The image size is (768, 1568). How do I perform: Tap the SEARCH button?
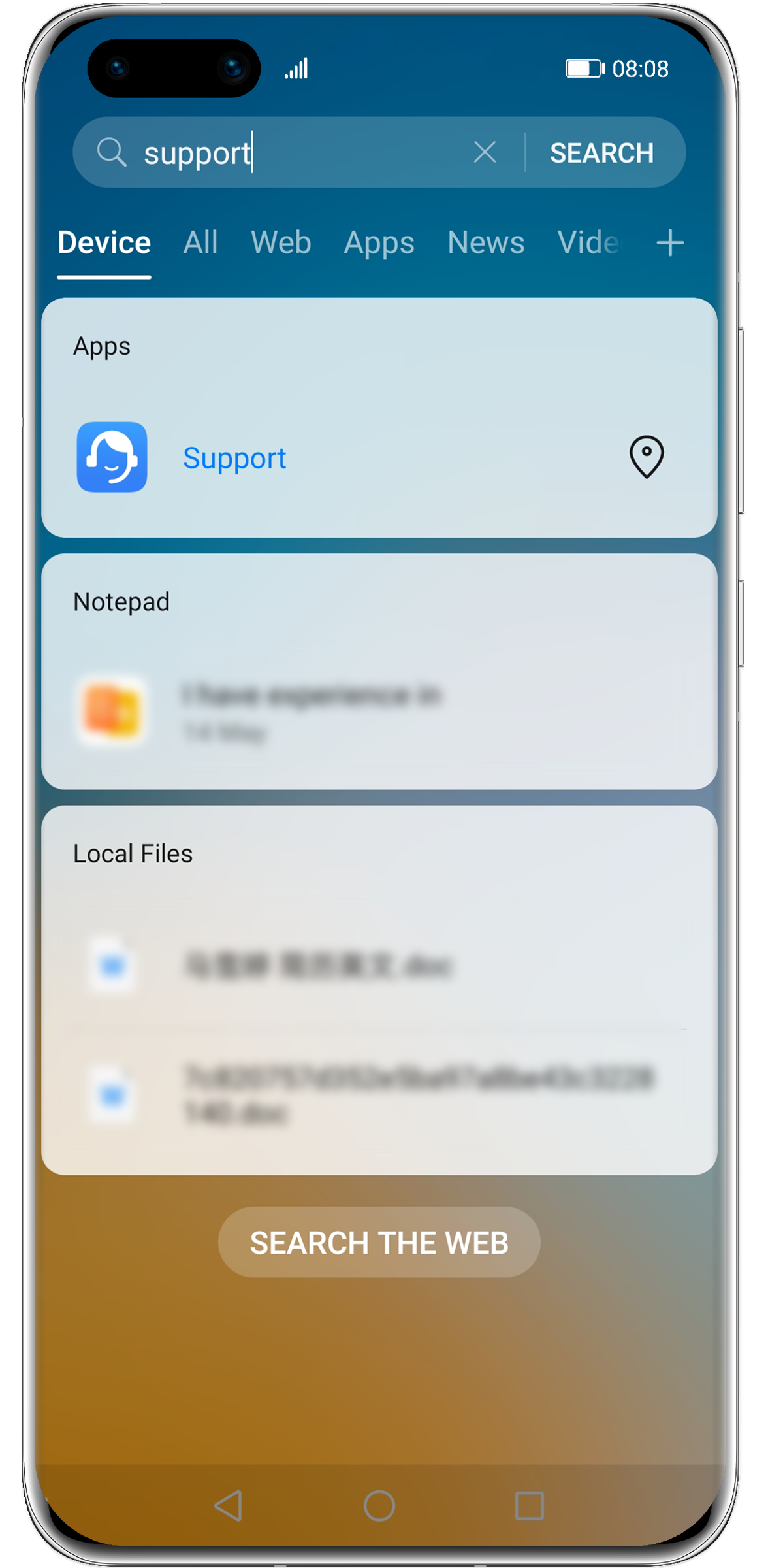(x=601, y=153)
